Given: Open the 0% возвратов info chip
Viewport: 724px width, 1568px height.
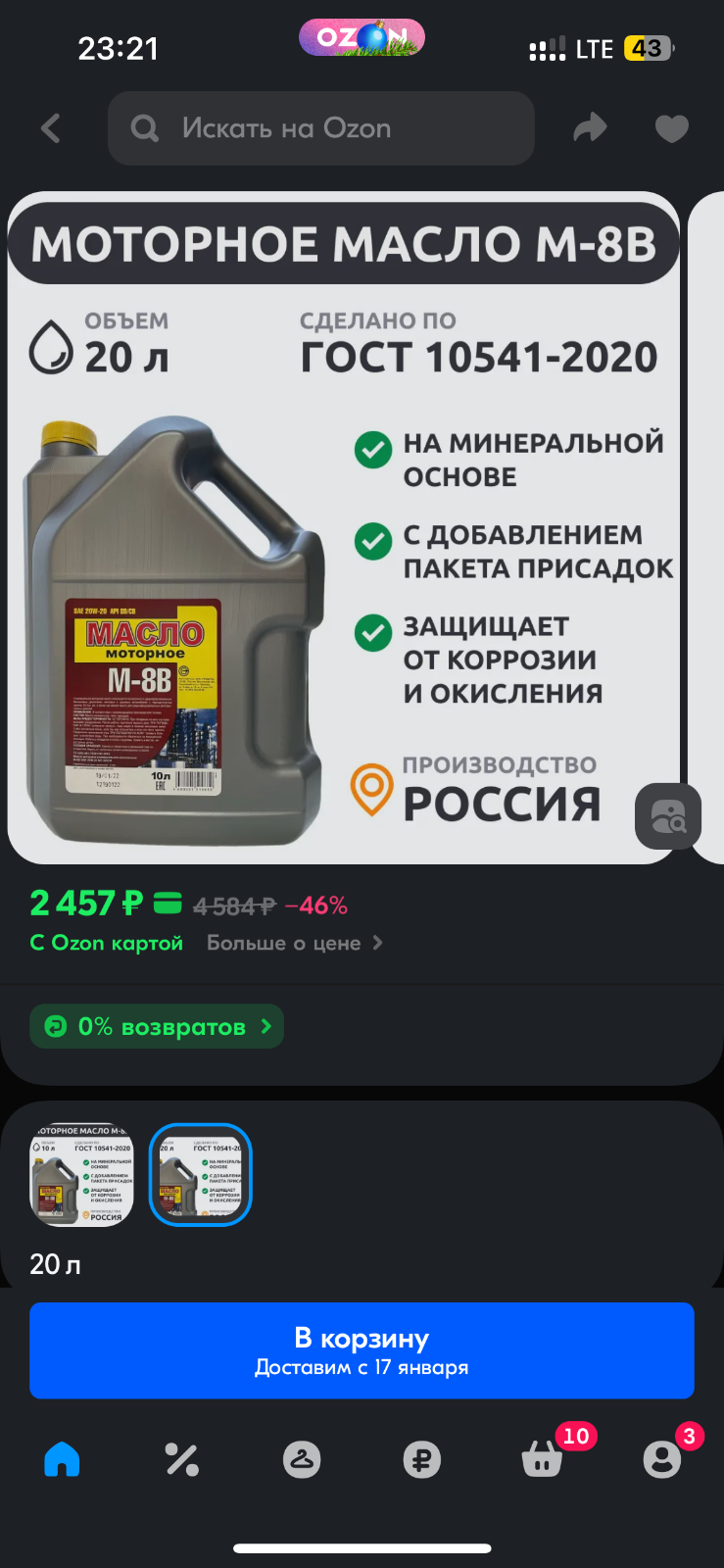Looking at the screenshot, I should pyautogui.click(x=157, y=1026).
